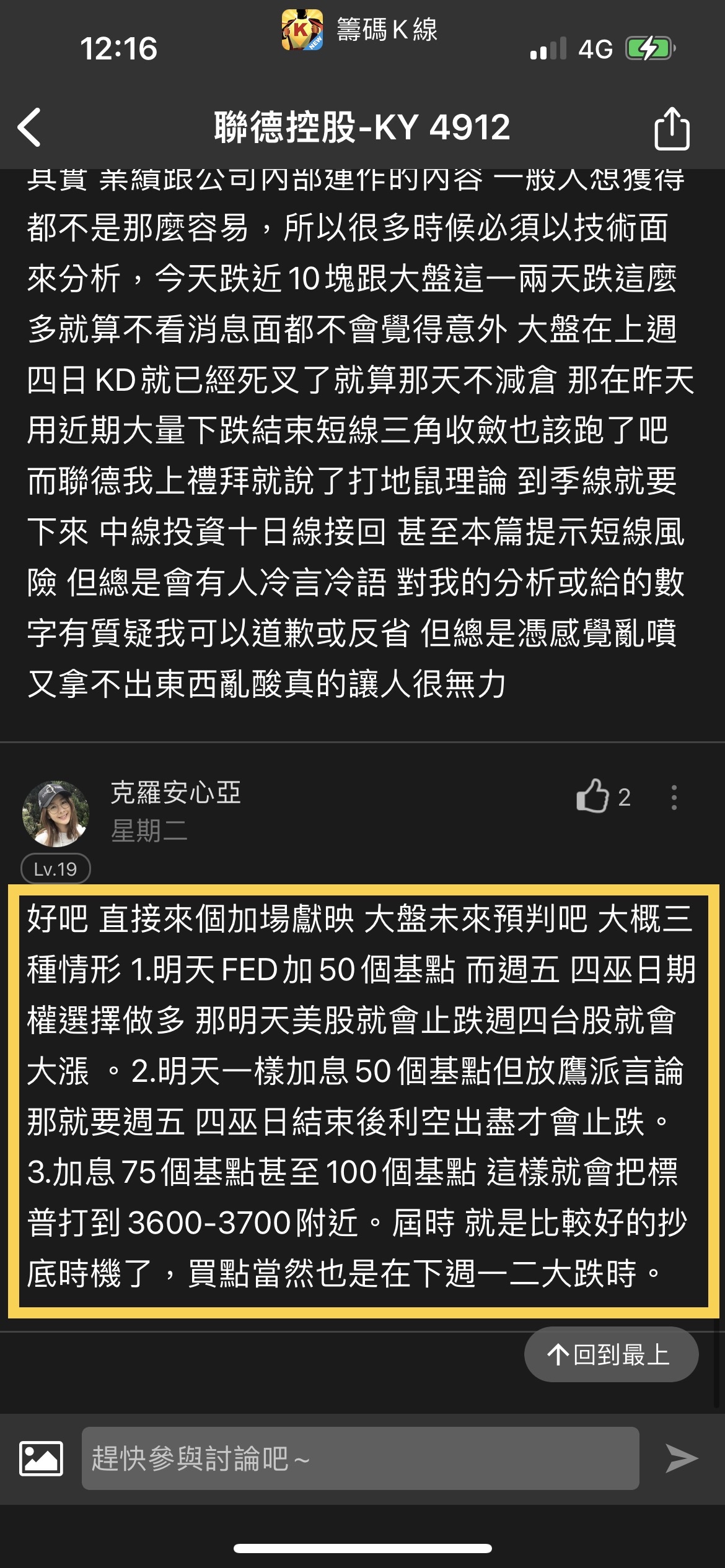
Task: Like 克羅安心亞's comment
Action: [593, 796]
